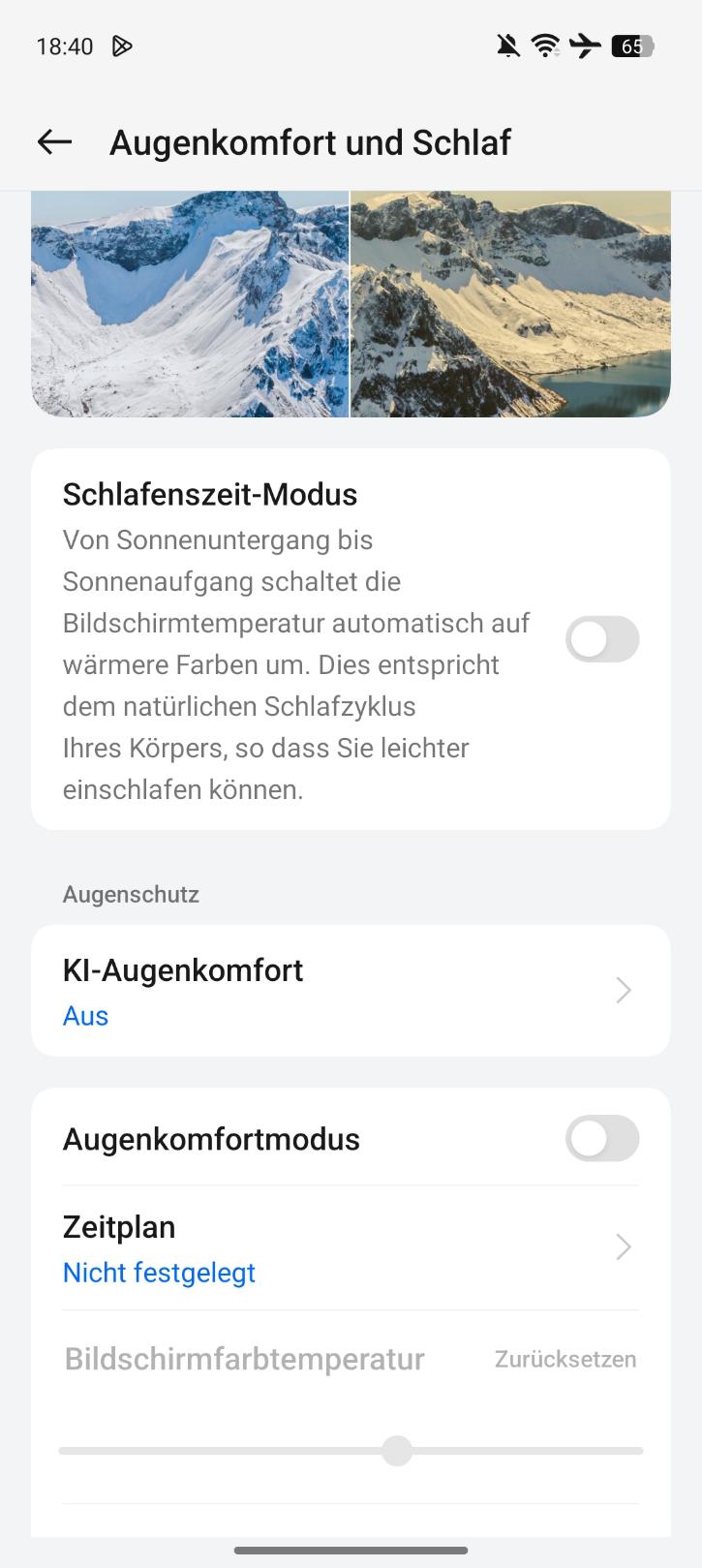Go back using the arrow icon

pos(55,142)
